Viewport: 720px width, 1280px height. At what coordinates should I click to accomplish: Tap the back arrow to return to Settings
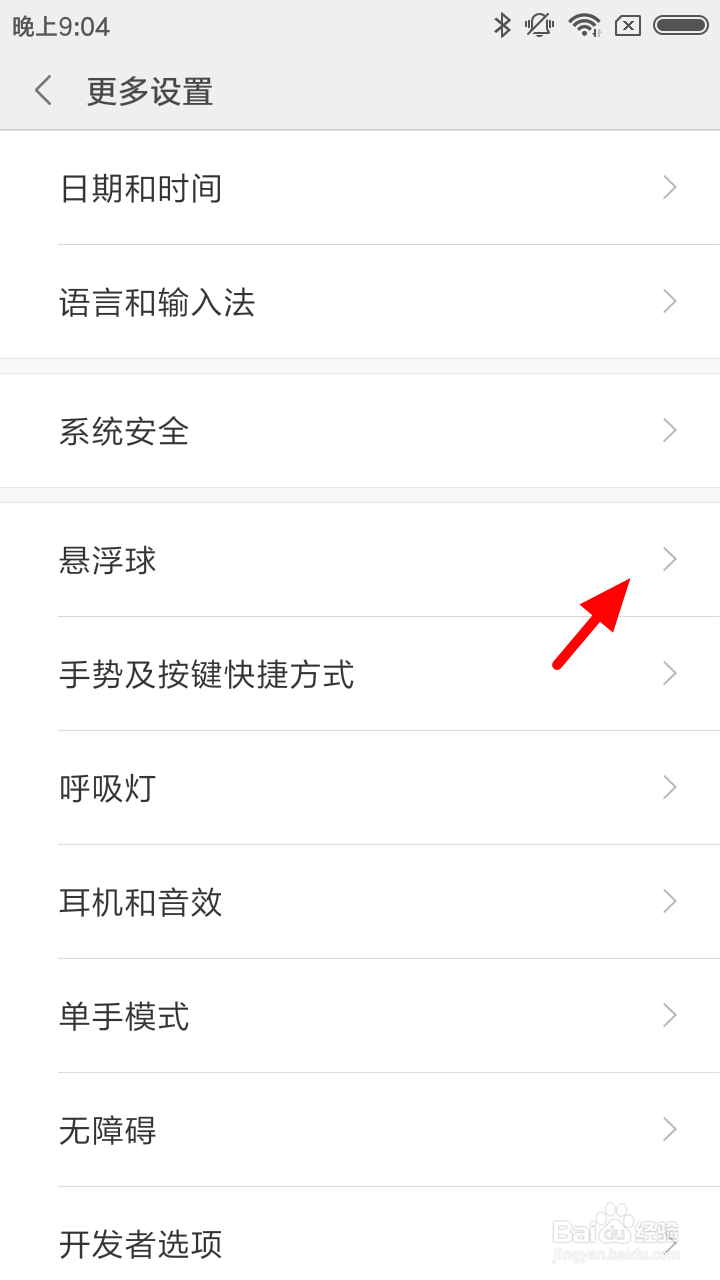pyautogui.click(x=42, y=90)
